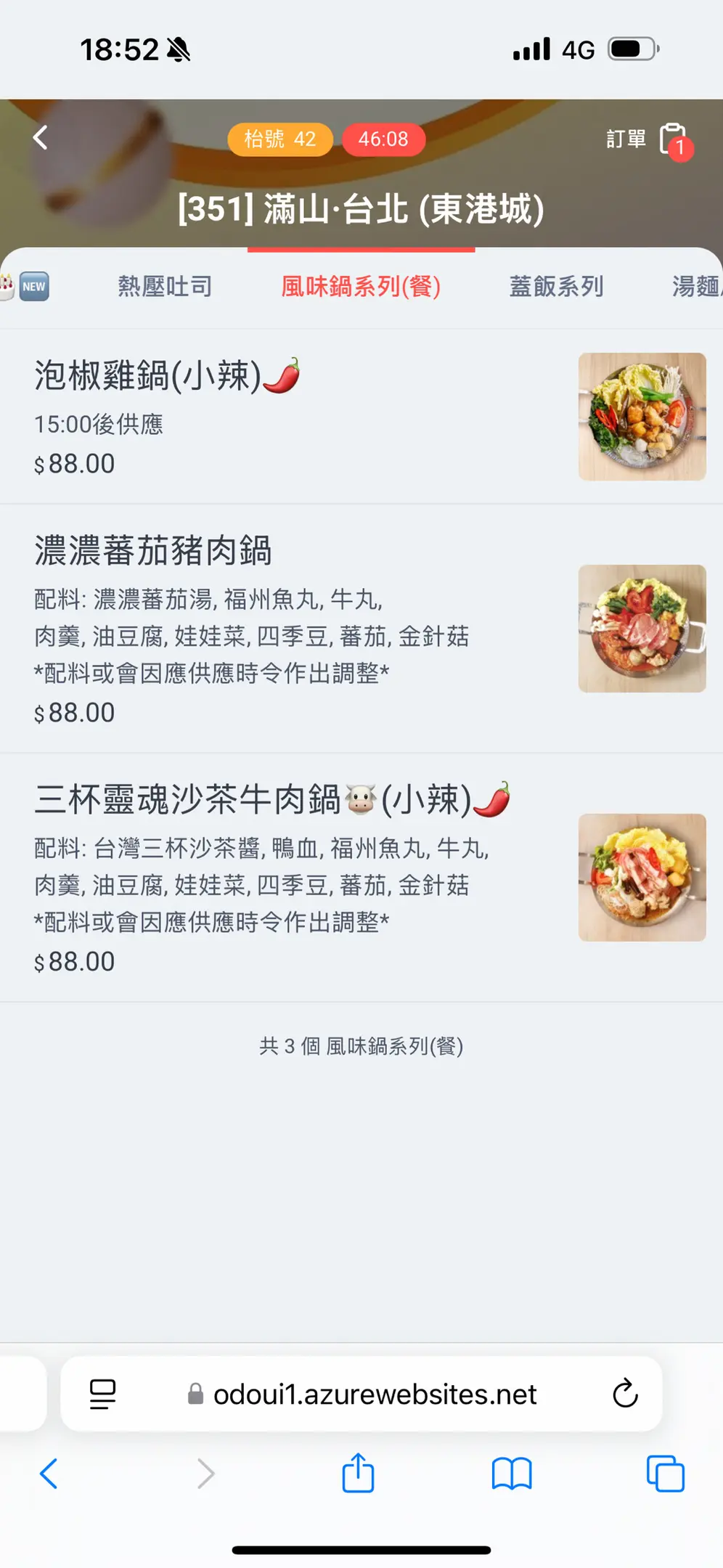
Task: Reload the page in Safari
Action: point(625,1393)
